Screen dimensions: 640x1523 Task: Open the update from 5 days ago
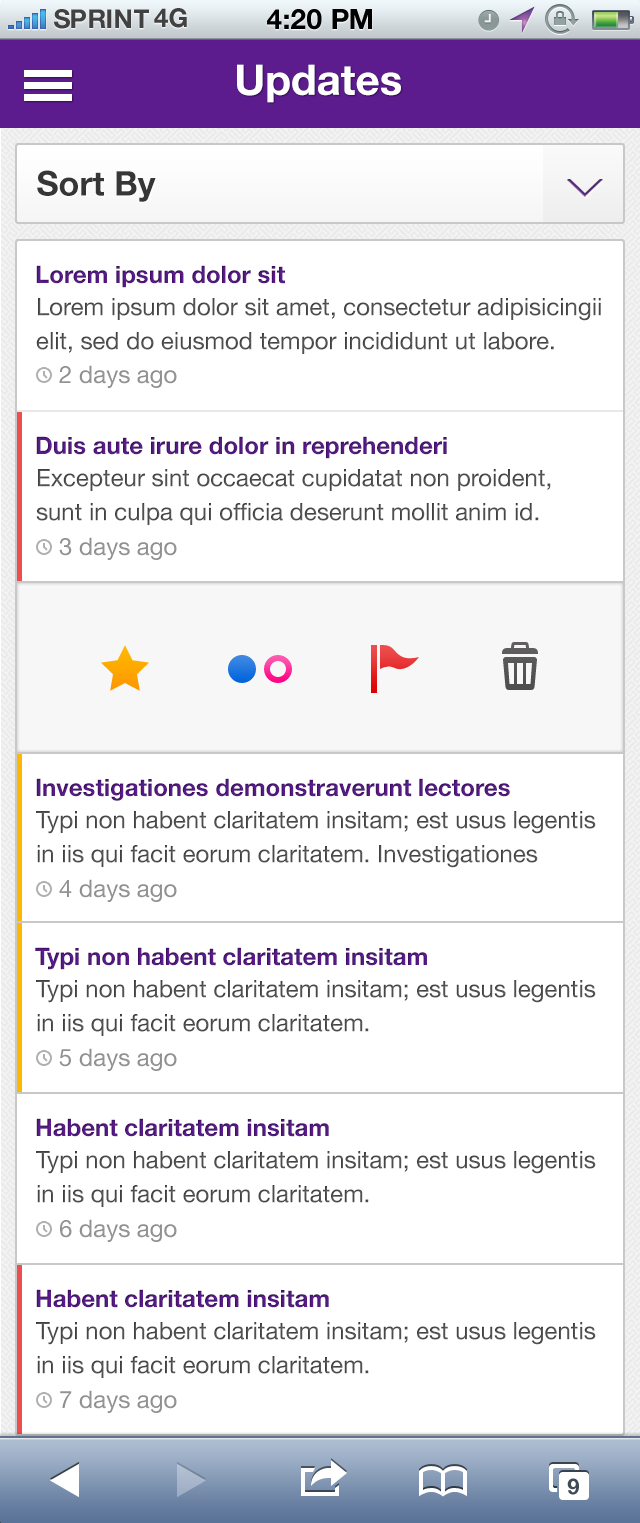tap(320, 1007)
